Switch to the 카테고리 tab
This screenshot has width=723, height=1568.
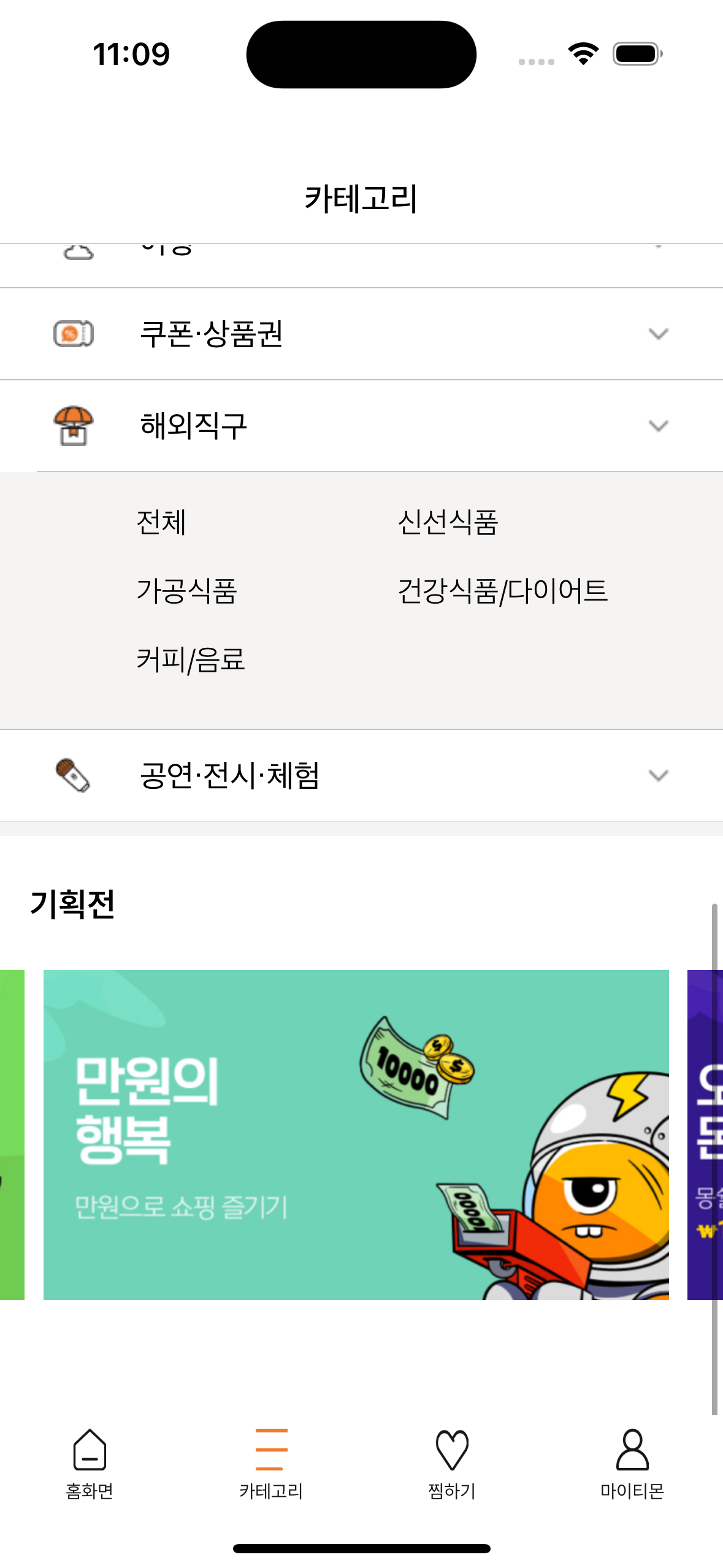[x=270, y=1464]
